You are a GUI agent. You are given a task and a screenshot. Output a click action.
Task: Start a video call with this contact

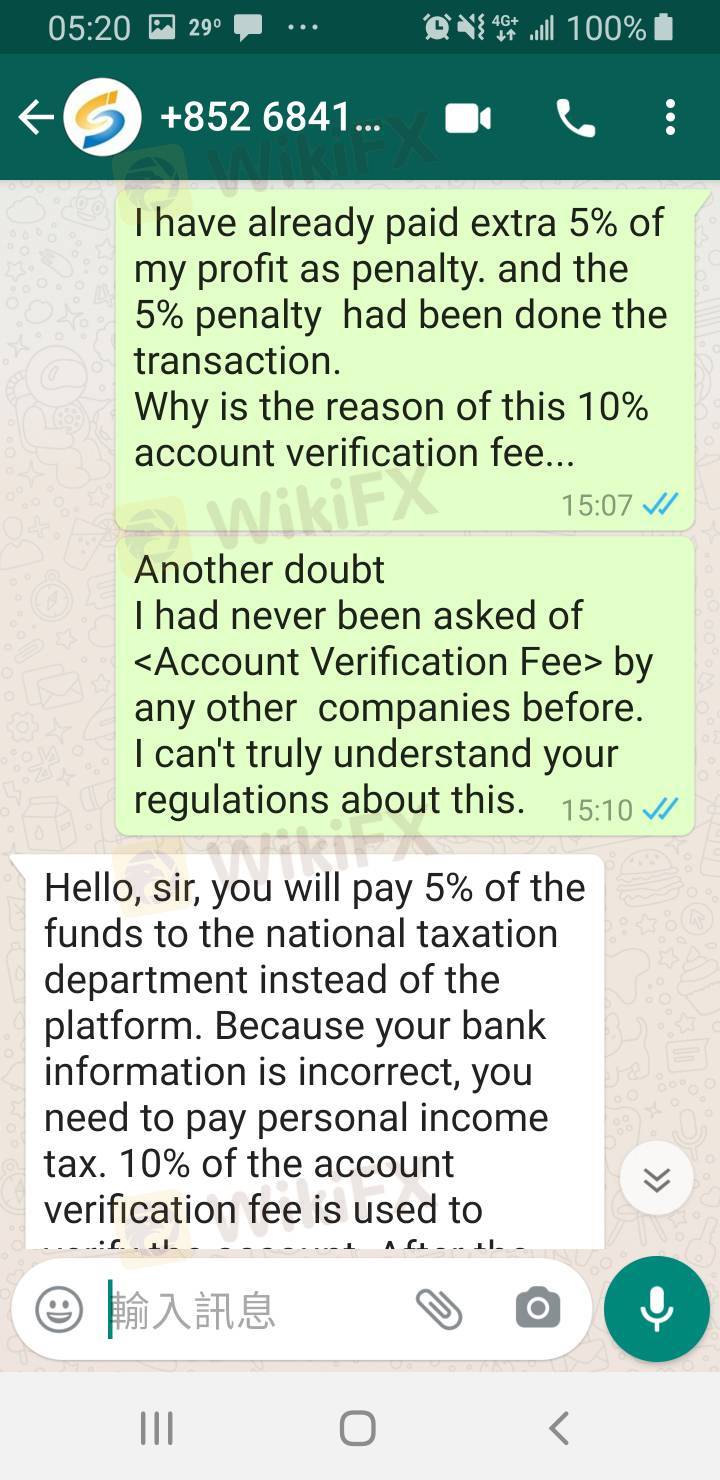point(467,119)
